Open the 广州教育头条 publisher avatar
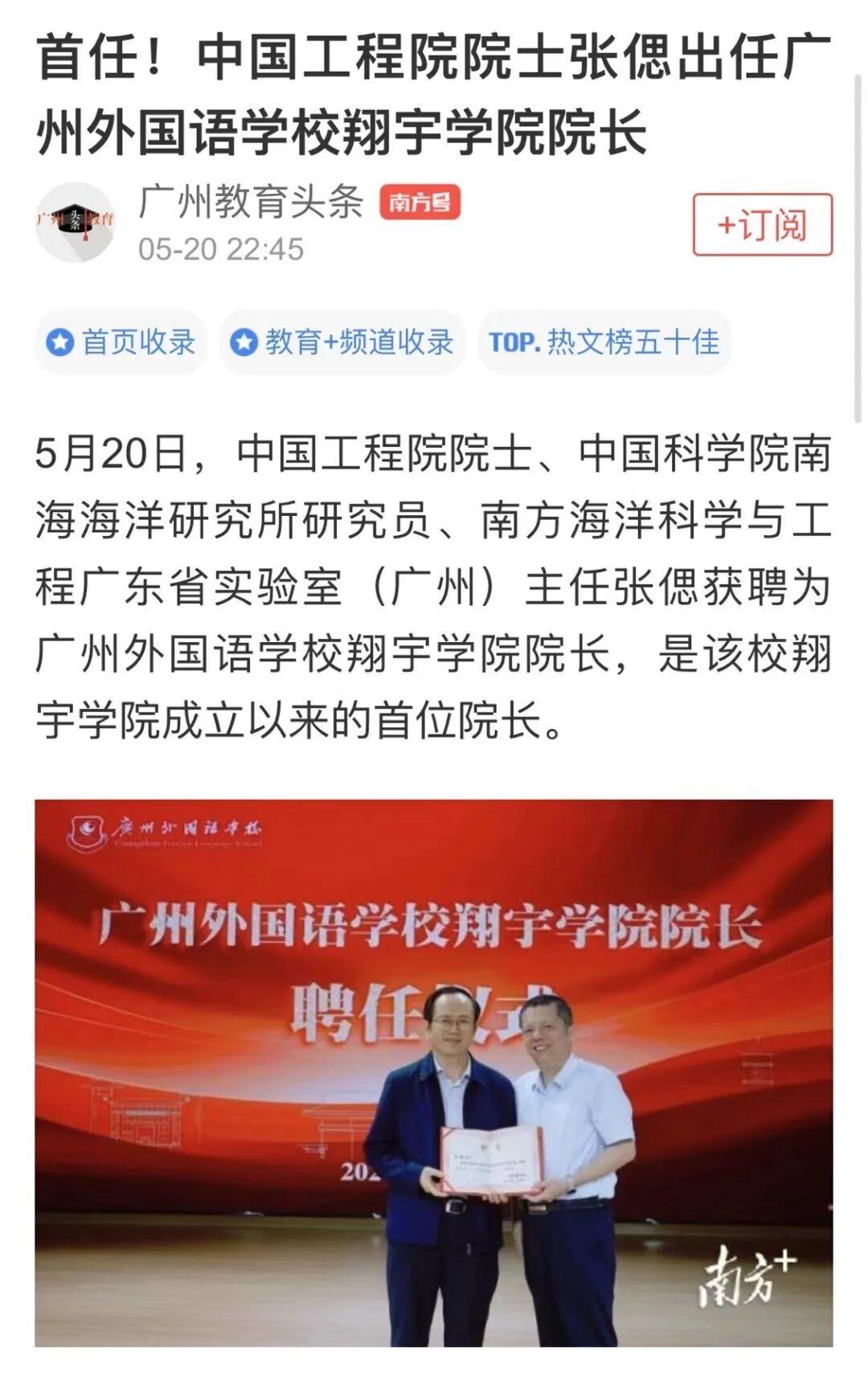 point(76,222)
